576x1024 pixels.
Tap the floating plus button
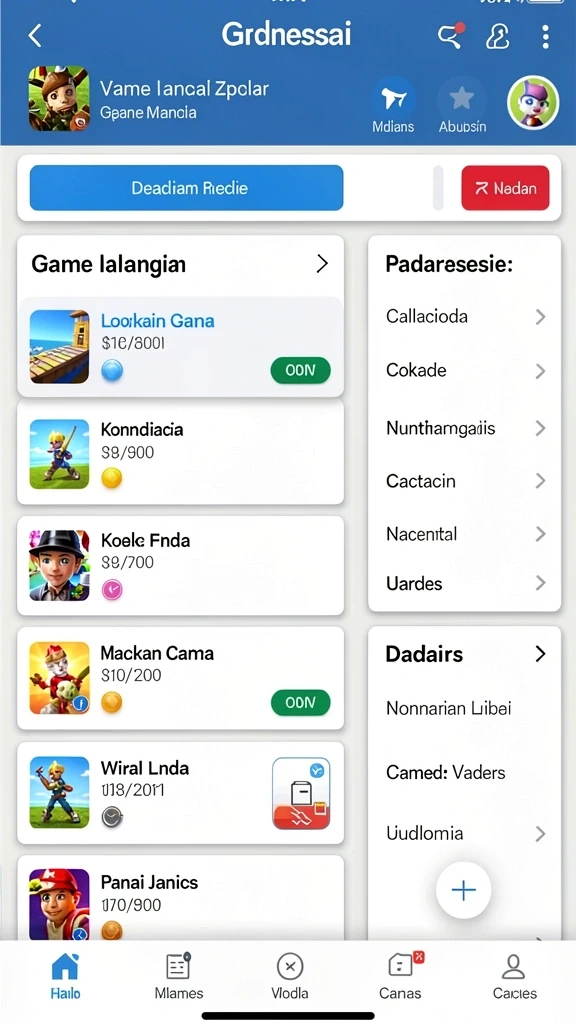click(x=464, y=890)
